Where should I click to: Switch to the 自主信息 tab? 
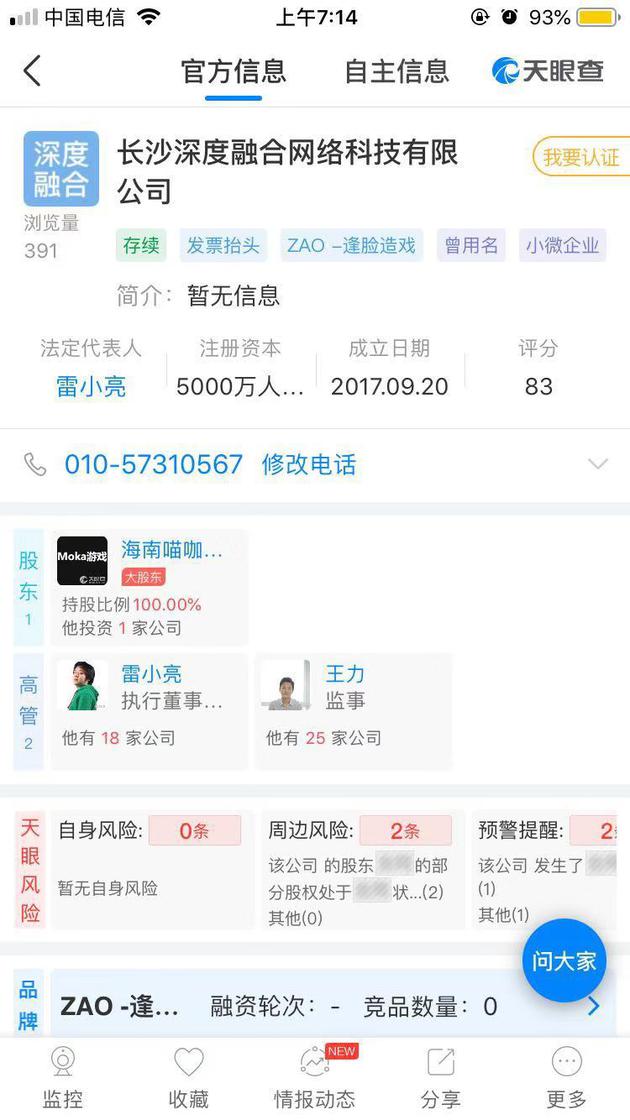click(x=396, y=71)
